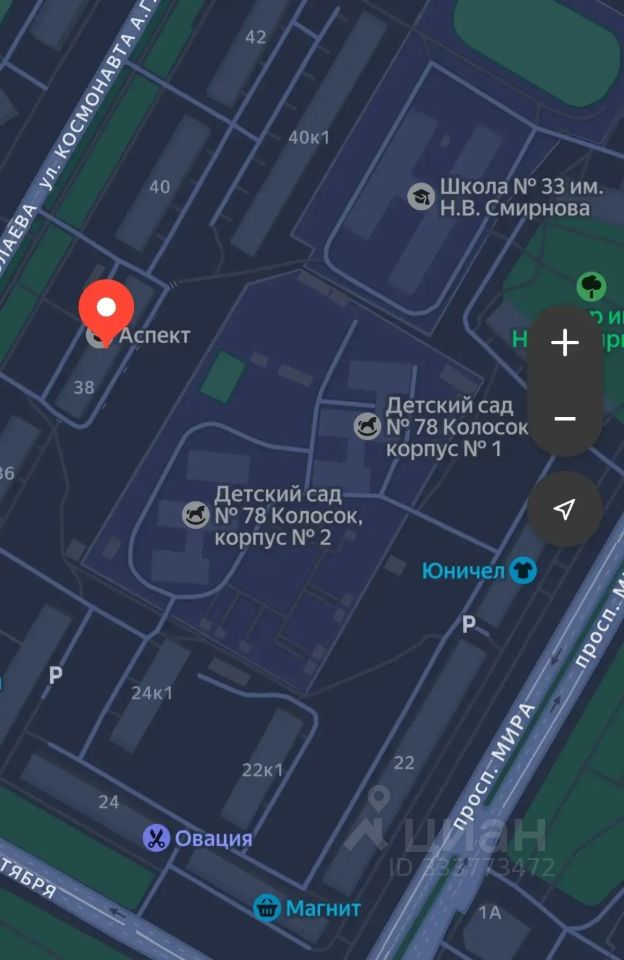Tap the green park tree marker

click(x=592, y=286)
